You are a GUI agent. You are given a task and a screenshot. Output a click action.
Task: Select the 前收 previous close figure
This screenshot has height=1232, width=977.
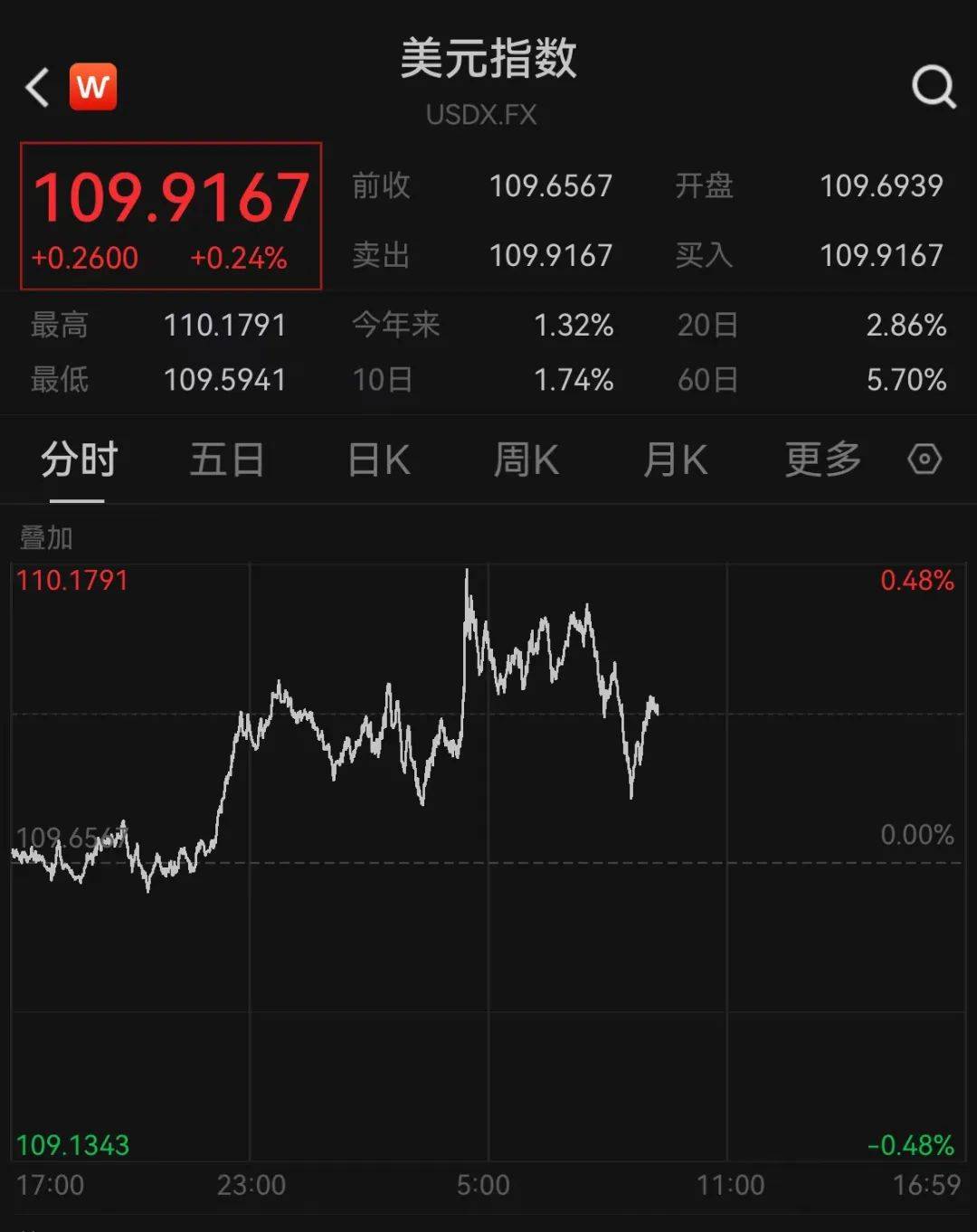(x=551, y=185)
